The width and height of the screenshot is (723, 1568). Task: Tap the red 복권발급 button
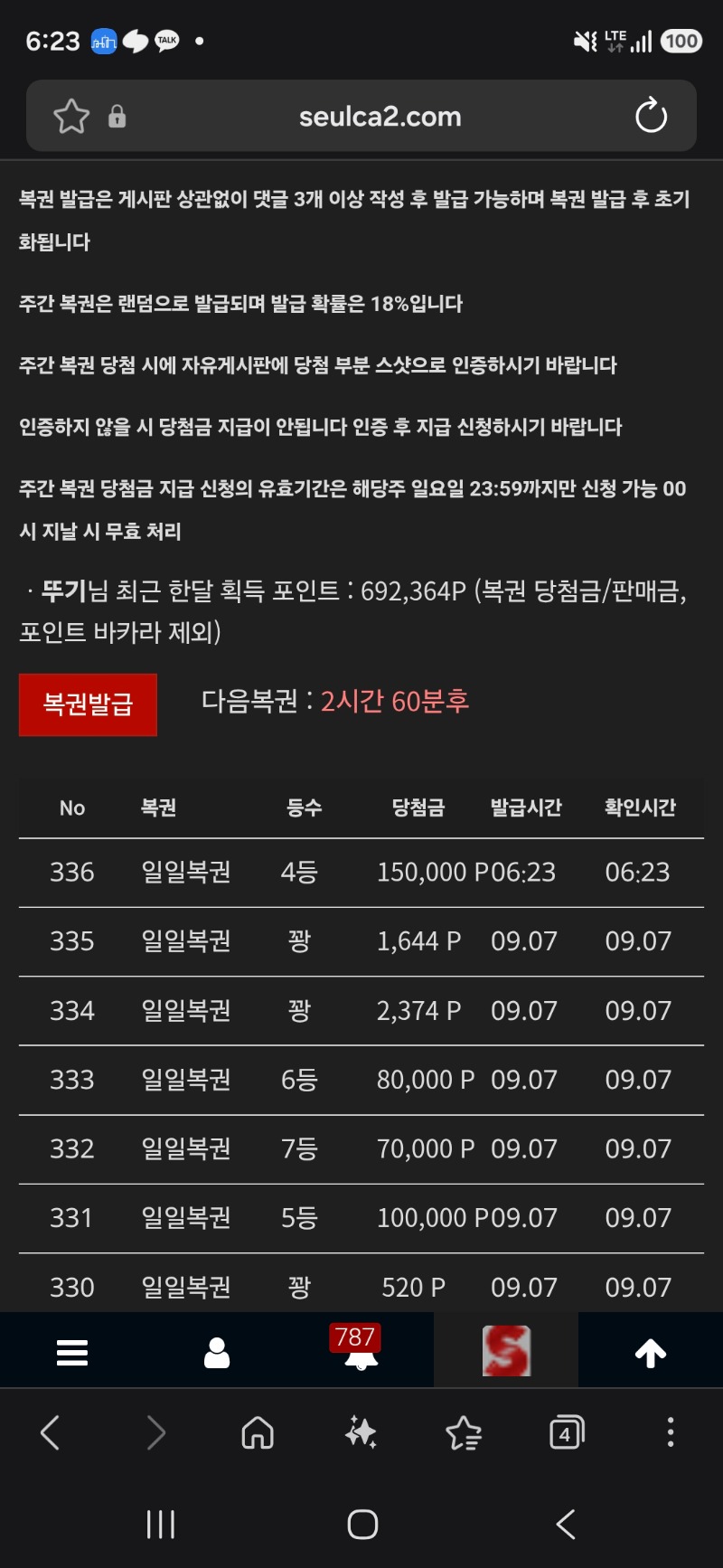coord(88,704)
